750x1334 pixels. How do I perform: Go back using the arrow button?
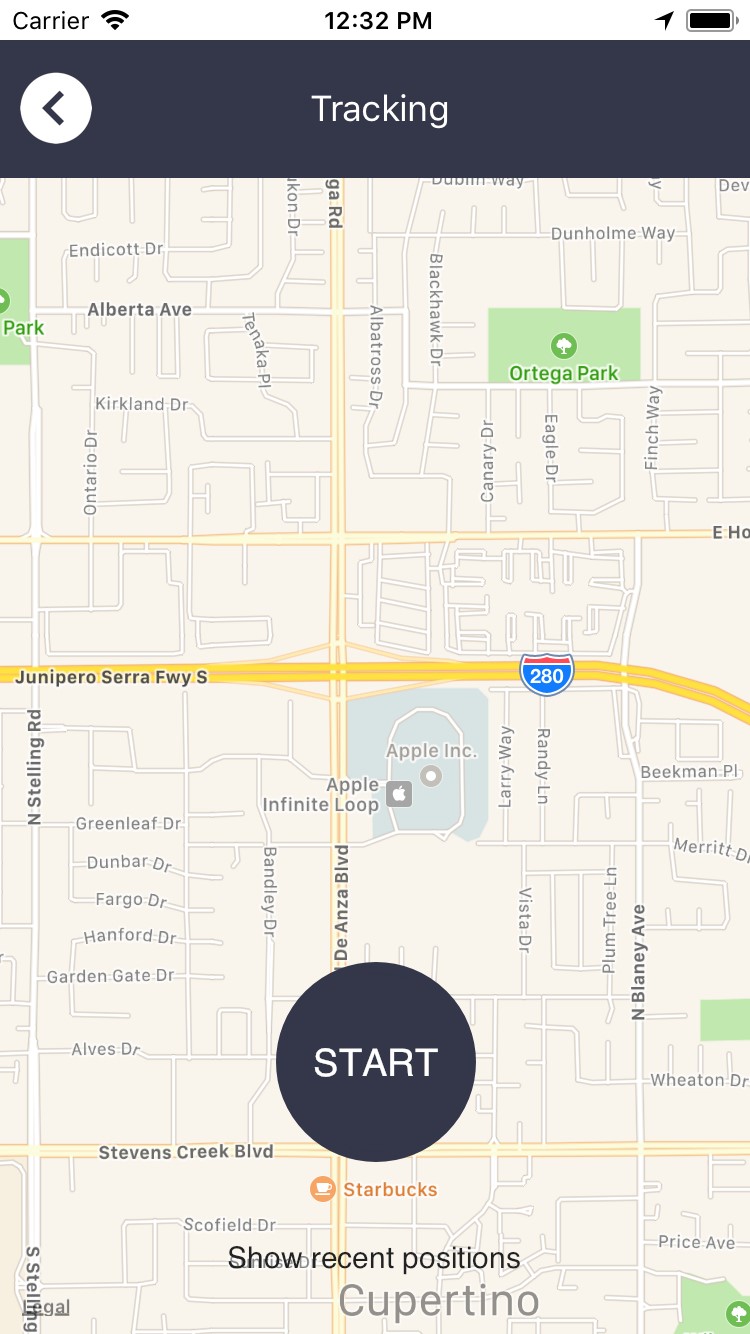(x=56, y=108)
